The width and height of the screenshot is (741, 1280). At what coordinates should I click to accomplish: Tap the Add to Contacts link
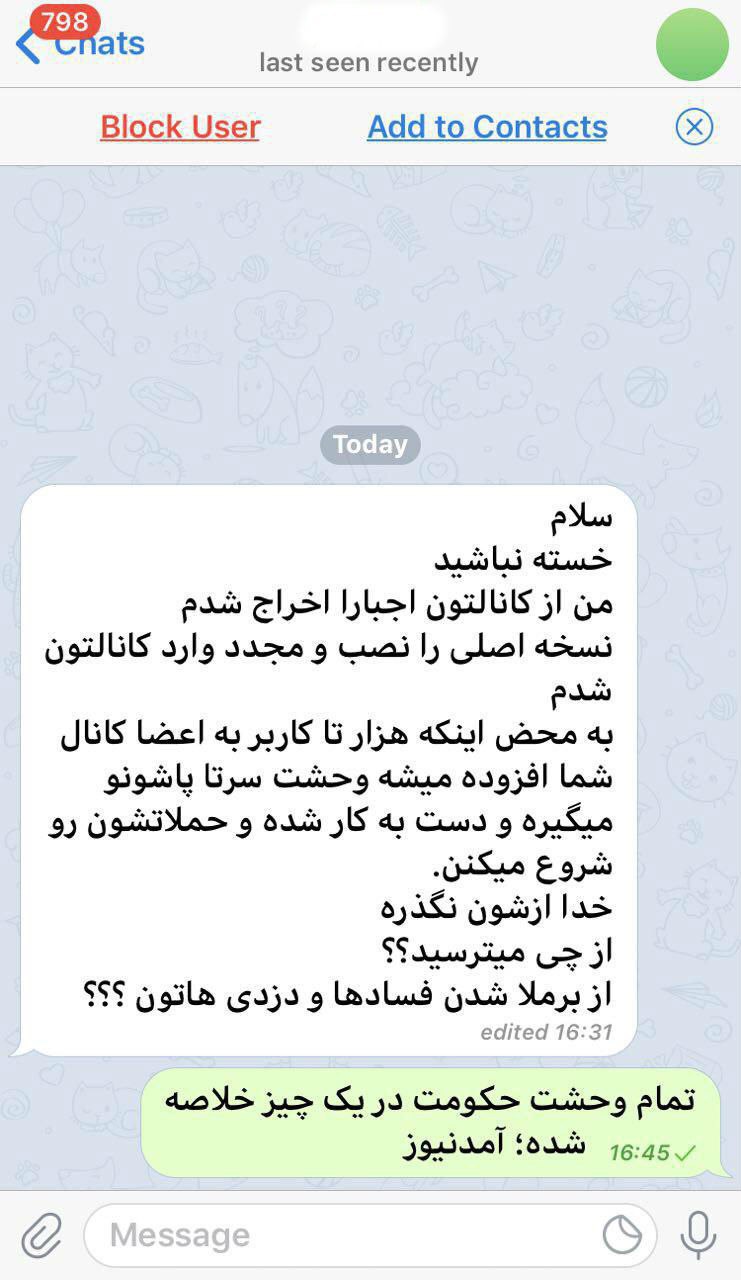click(487, 127)
